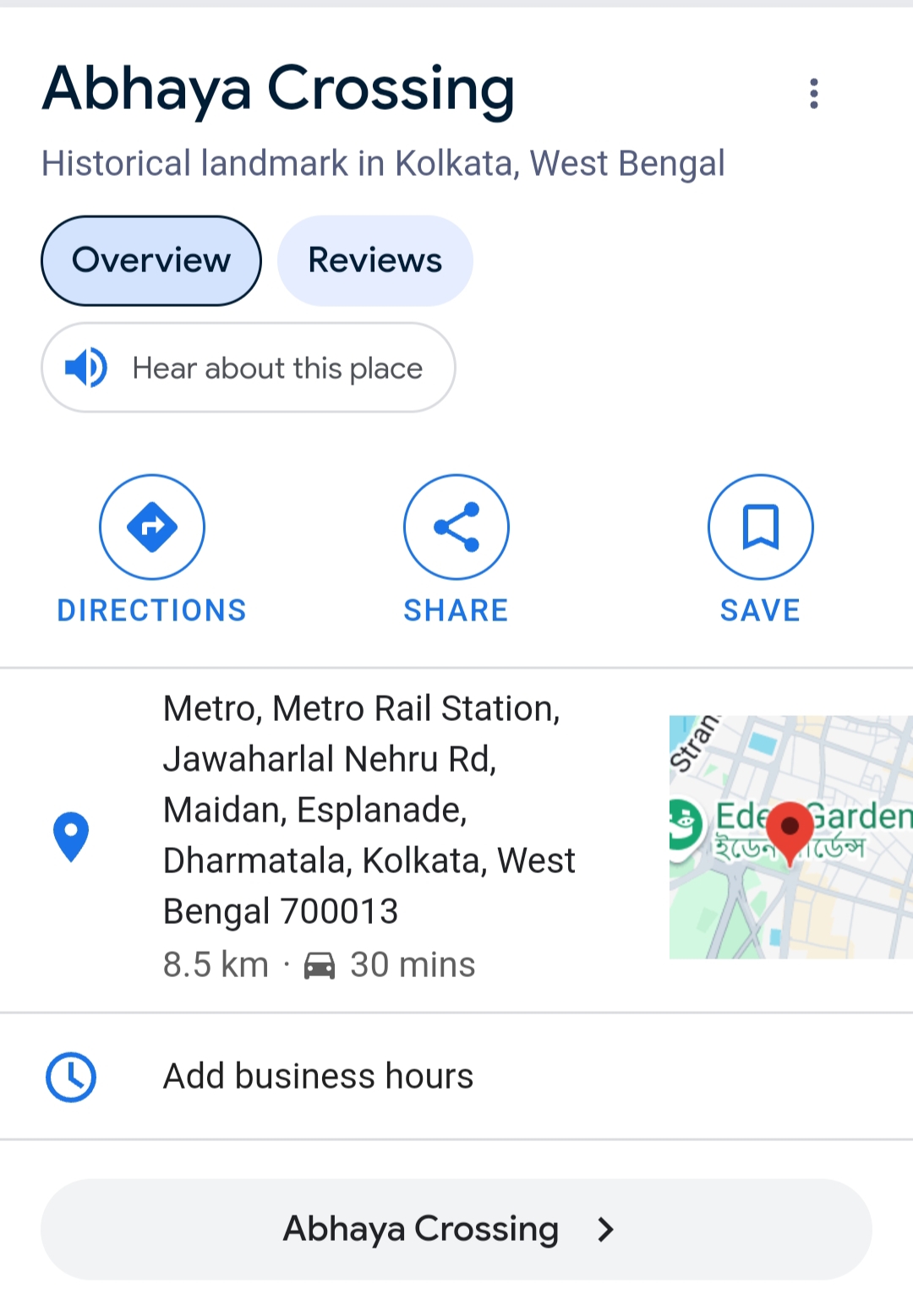Click the Save bookmark icon
Image resolution: width=913 pixels, height=1316 pixels.
pos(760,526)
